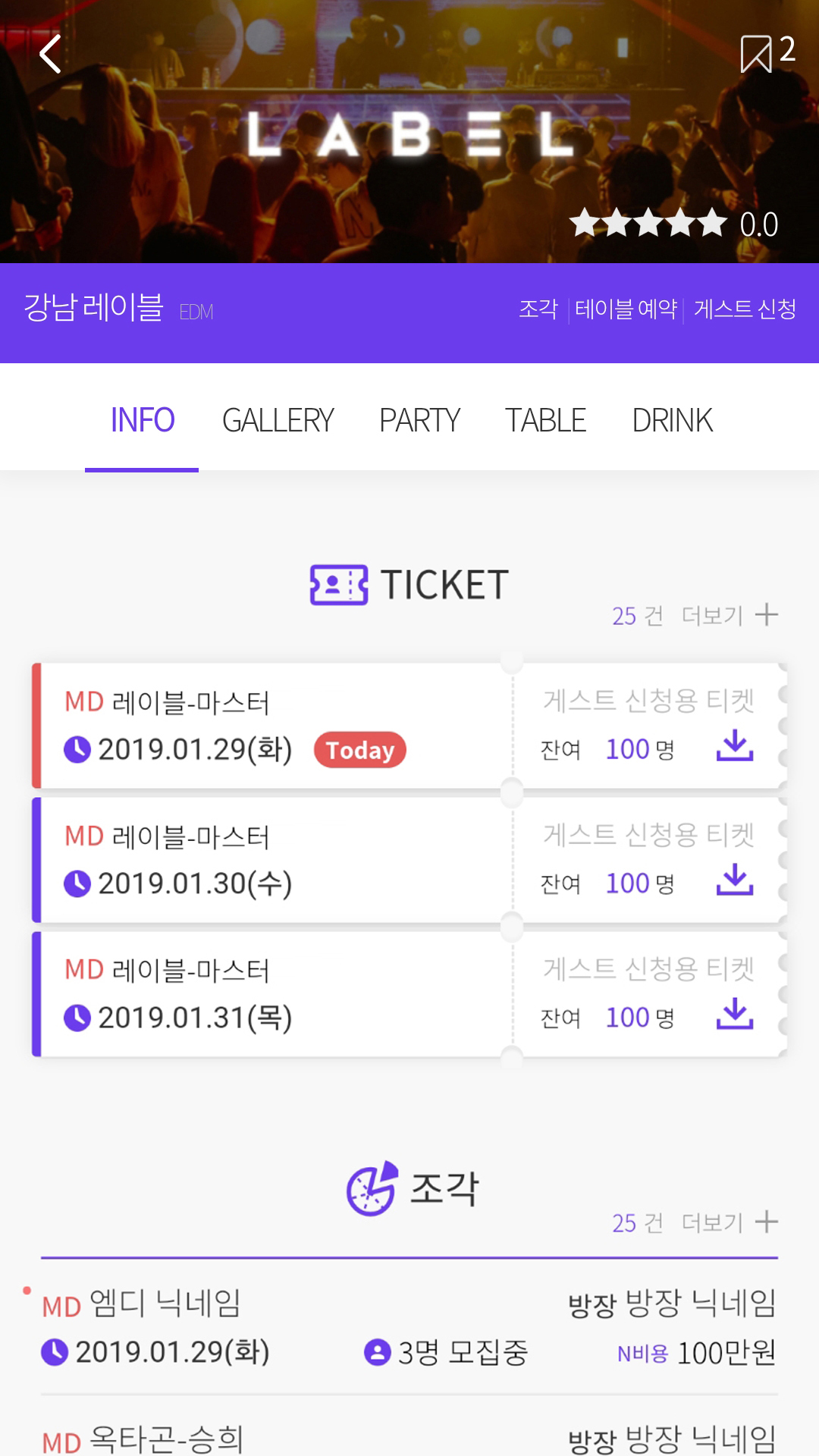Switch to the DRINK tab
The width and height of the screenshot is (819, 1456).
click(x=672, y=420)
